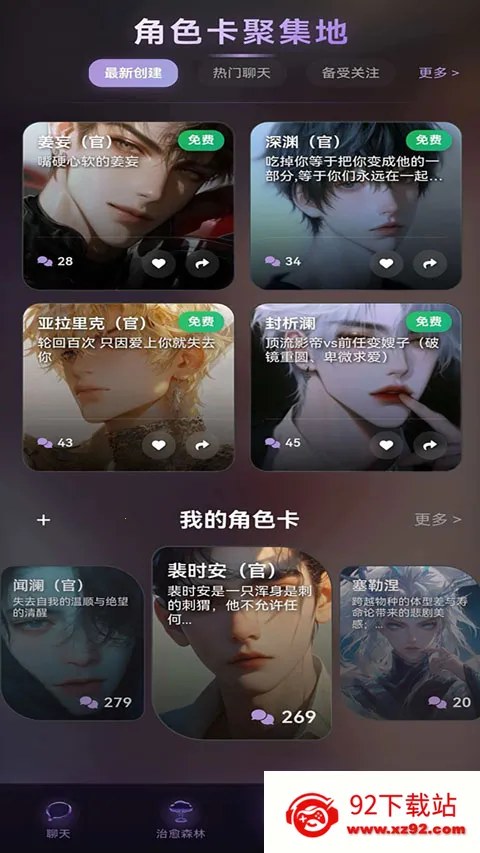
Task: Go to the 治愈森林 tab
Action: pos(181,819)
